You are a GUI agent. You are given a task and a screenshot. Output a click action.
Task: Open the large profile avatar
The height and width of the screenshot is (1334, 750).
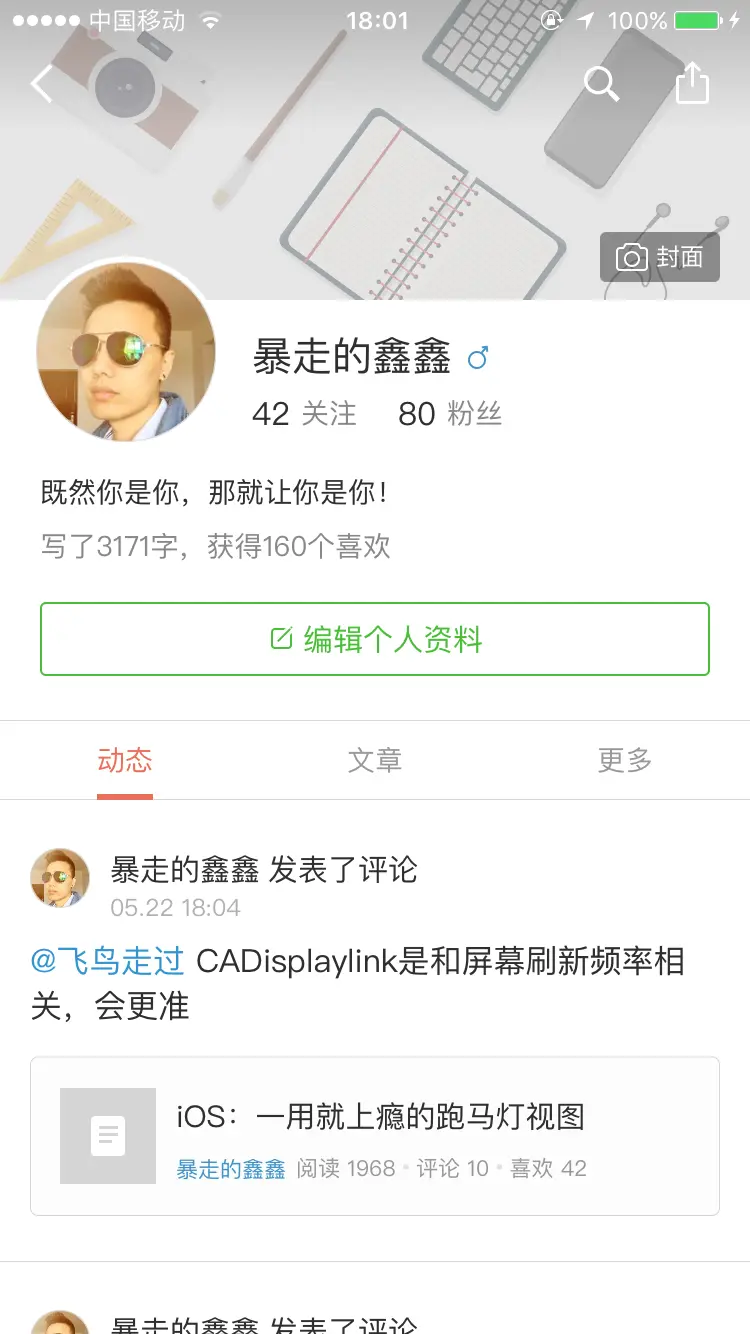126,352
